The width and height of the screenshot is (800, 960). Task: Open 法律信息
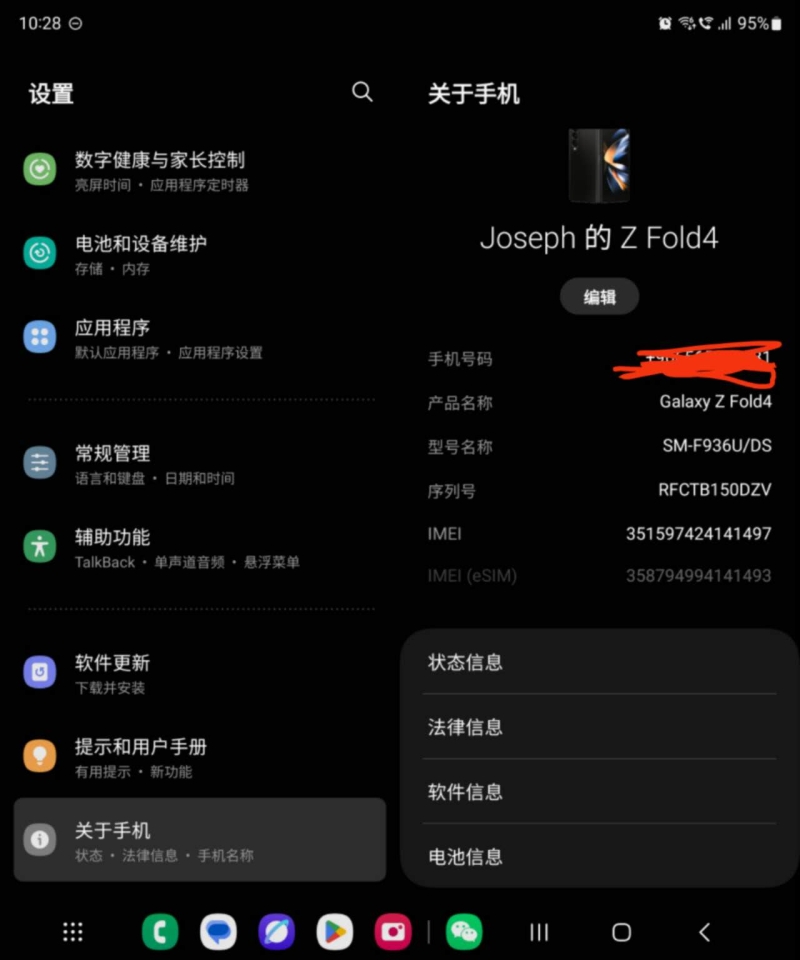tap(598, 727)
